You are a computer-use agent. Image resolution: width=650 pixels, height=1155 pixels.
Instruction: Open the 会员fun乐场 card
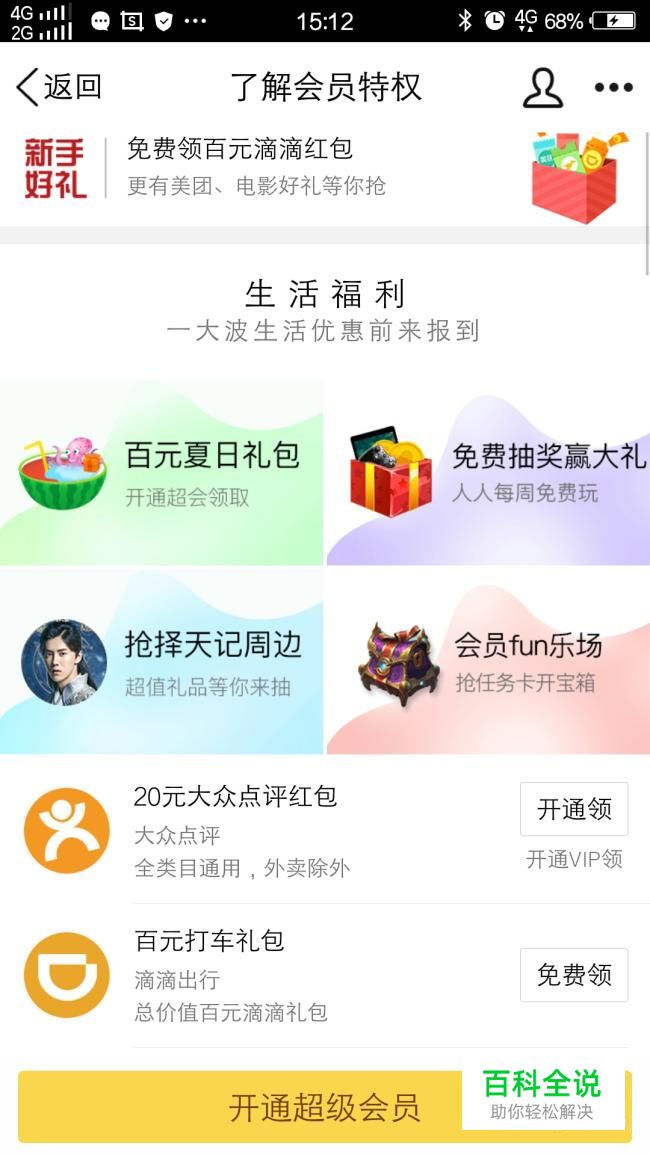pyautogui.click(x=488, y=660)
